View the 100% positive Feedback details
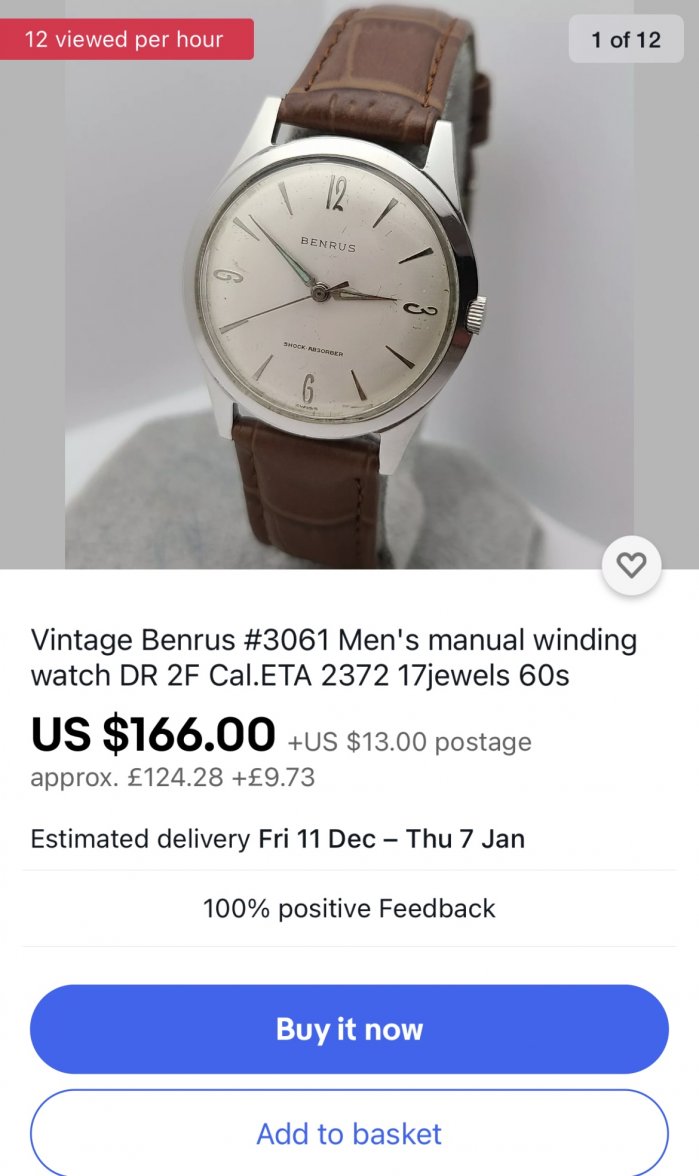 pyautogui.click(x=349, y=908)
